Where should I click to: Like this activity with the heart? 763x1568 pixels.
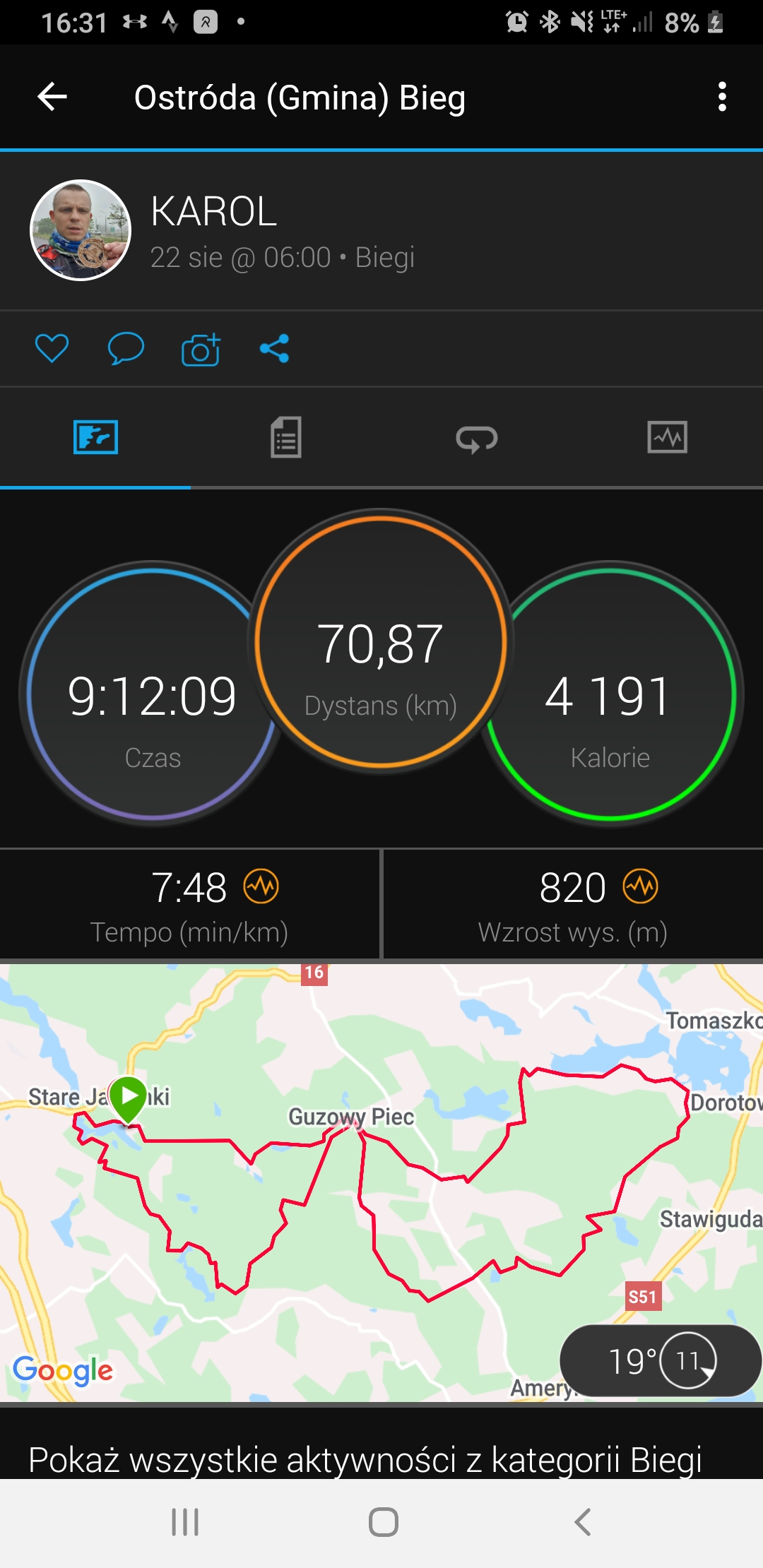pyautogui.click(x=52, y=348)
